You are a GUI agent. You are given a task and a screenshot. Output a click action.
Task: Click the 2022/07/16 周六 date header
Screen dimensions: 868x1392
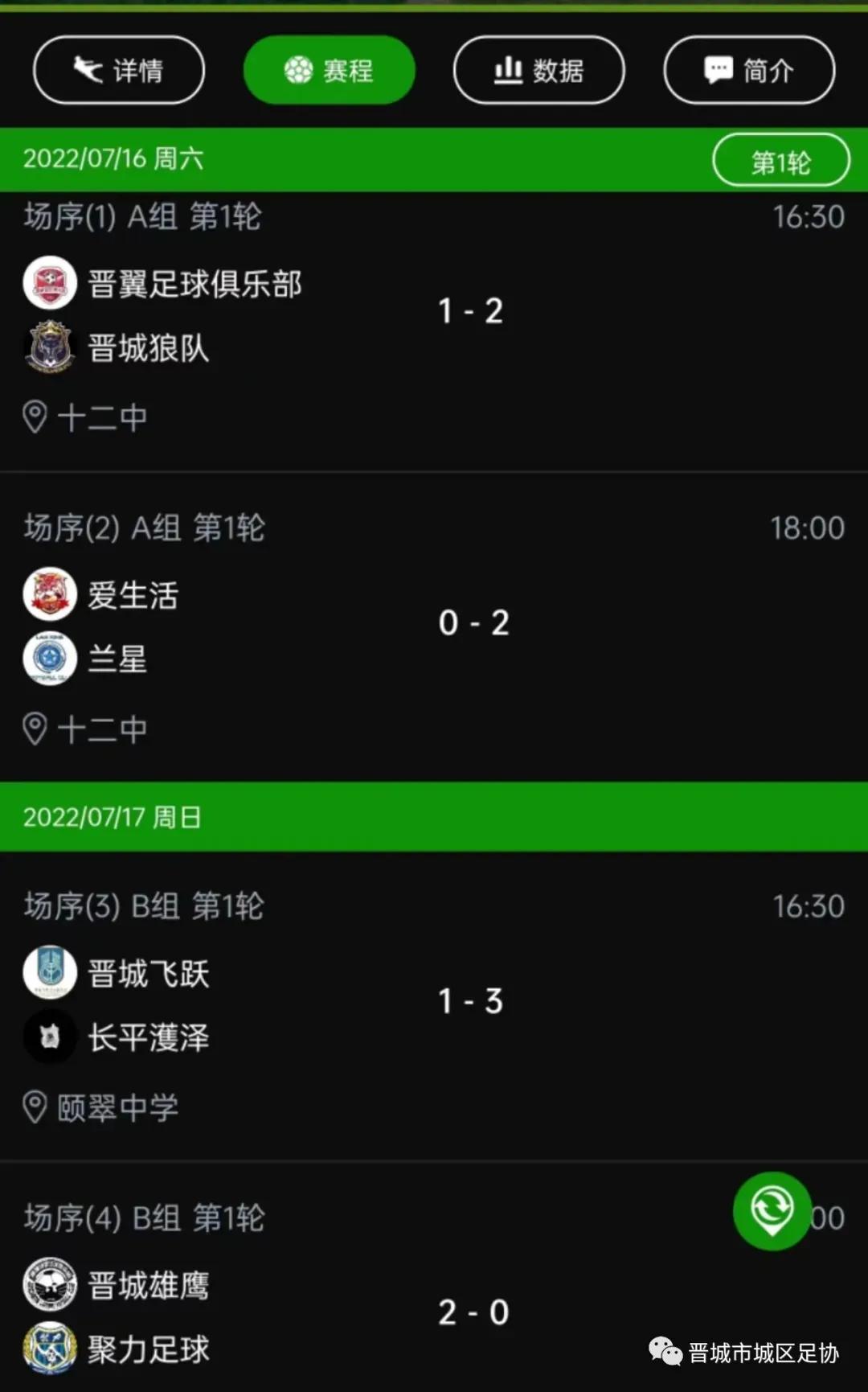tap(111, 159)
